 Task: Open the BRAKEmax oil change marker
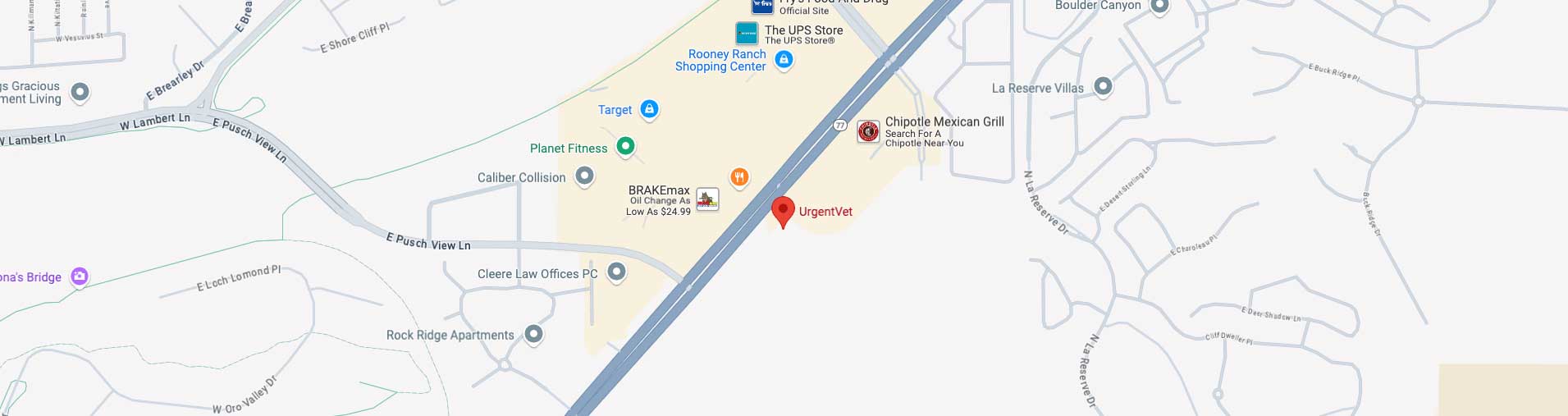(707, 199)
